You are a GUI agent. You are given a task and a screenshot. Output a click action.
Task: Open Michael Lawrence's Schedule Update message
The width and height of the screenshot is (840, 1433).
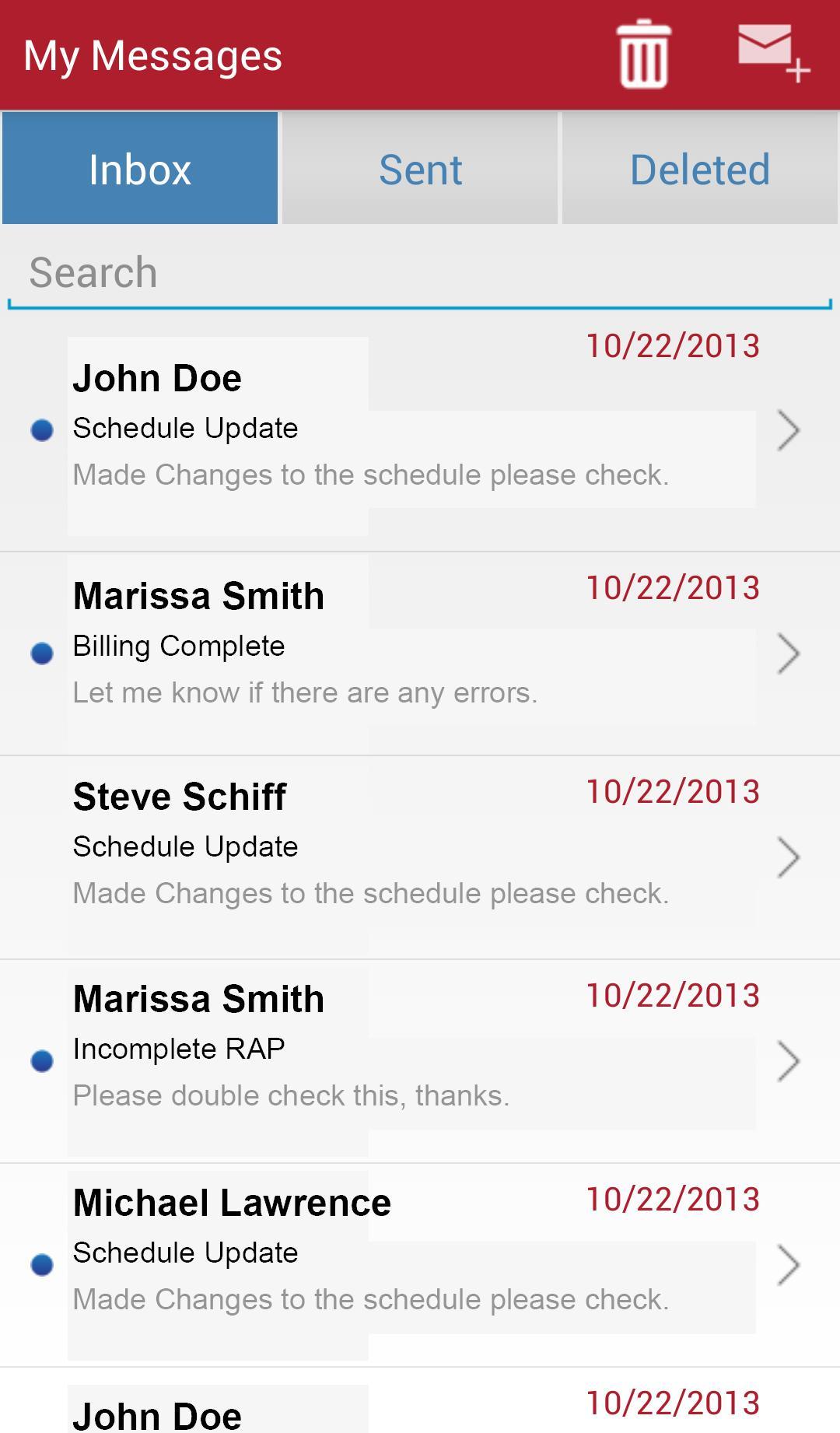(412, 1263)
